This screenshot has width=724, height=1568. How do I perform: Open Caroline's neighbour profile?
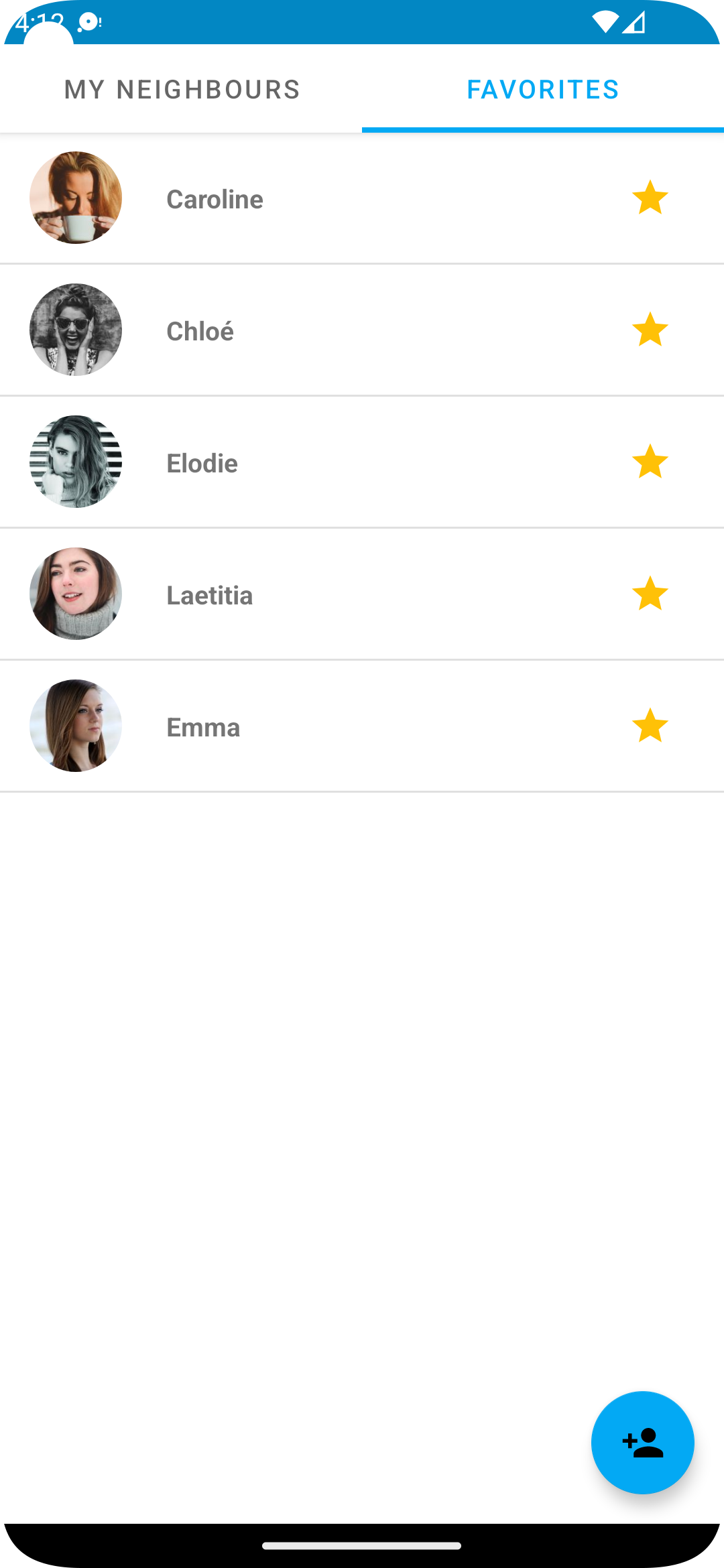click(x=215, y=199)
